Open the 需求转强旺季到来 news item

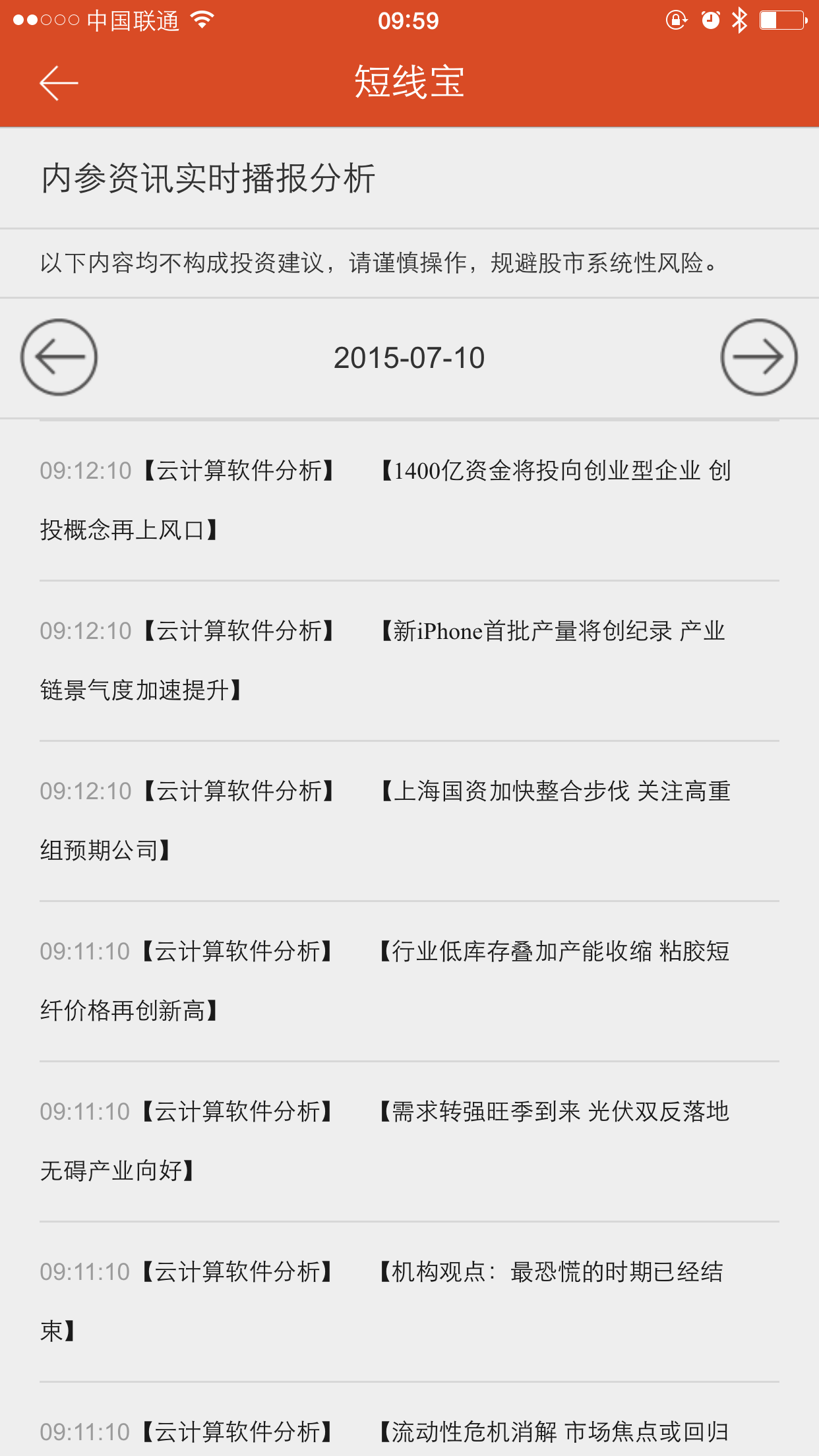[409, 1141]
